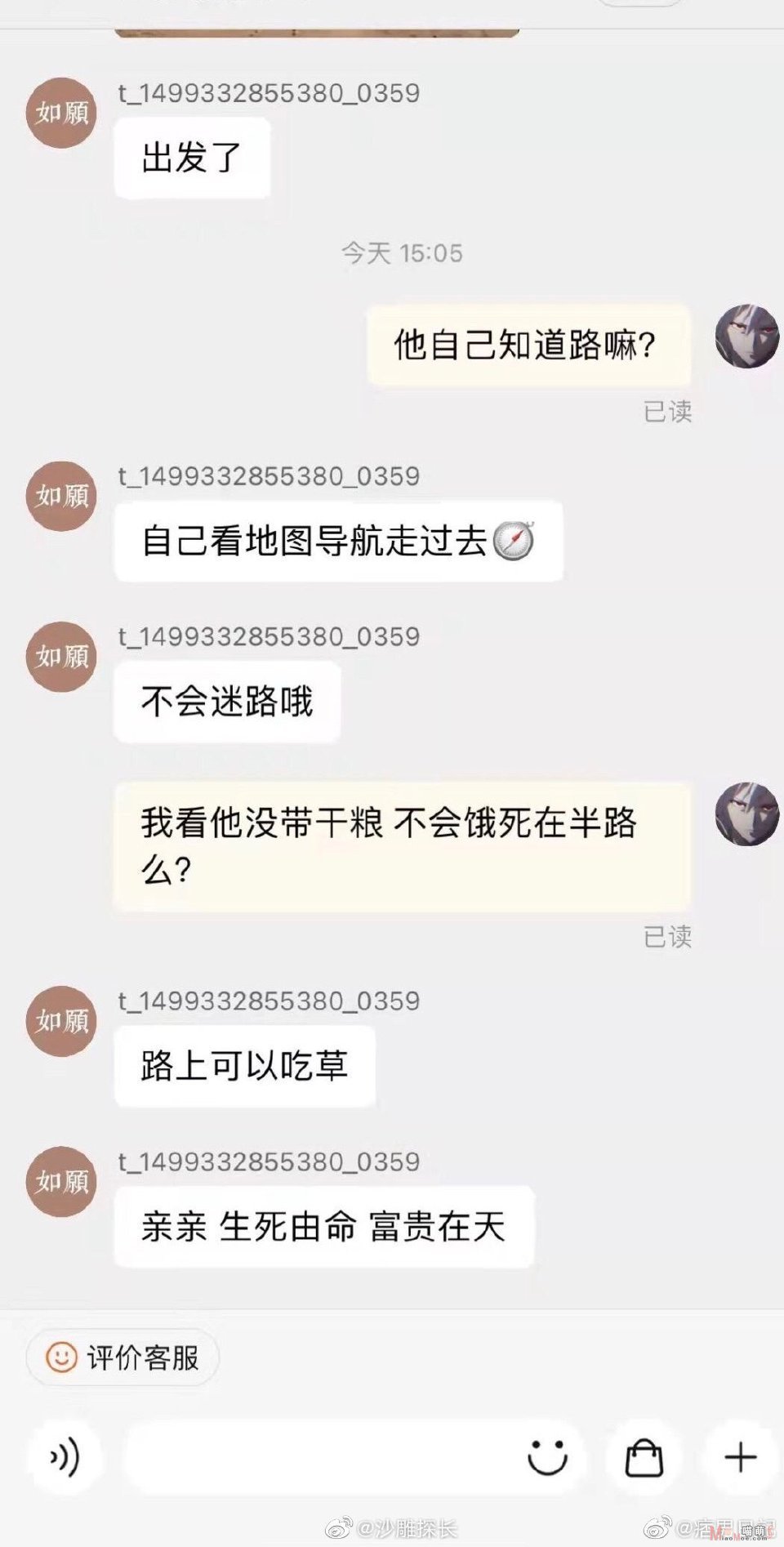The height and width of the screenshot is (1547, 784).
Task: Open my avatar beside 他自己知道路嘛
Action: pyautogui.click(x=746, y=336)
